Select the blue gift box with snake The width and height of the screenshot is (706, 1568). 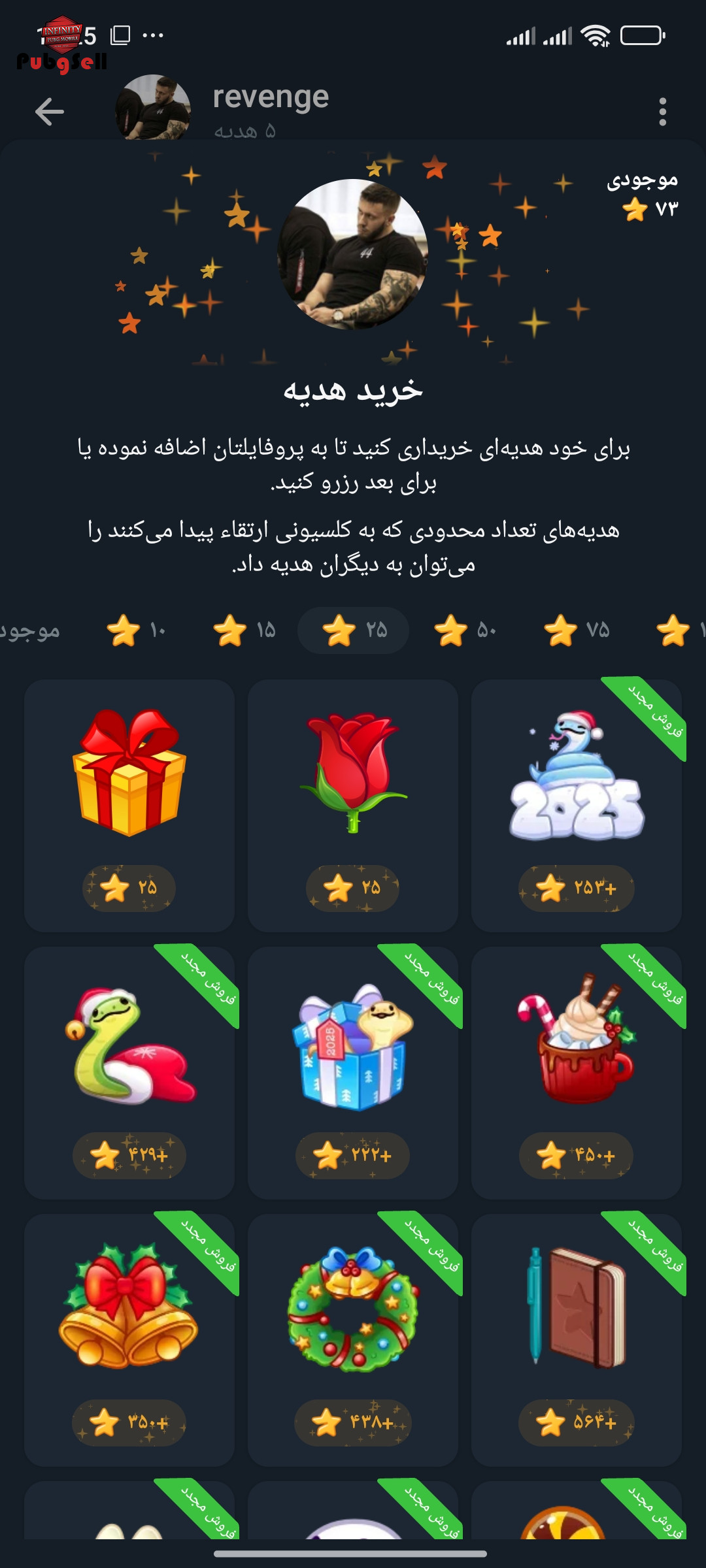coord(353,1073)
